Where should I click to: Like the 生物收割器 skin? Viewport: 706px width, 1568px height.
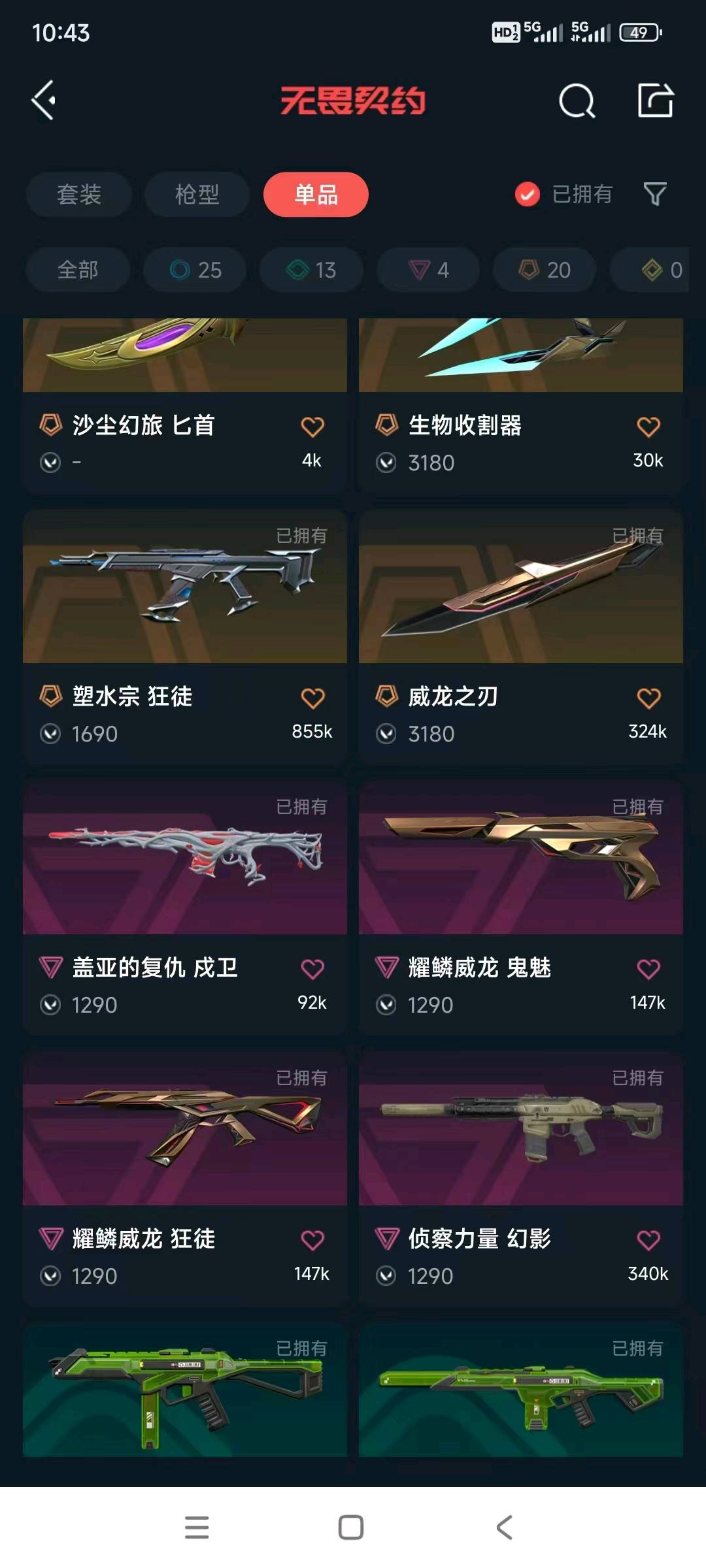click(x=648, y=427)
